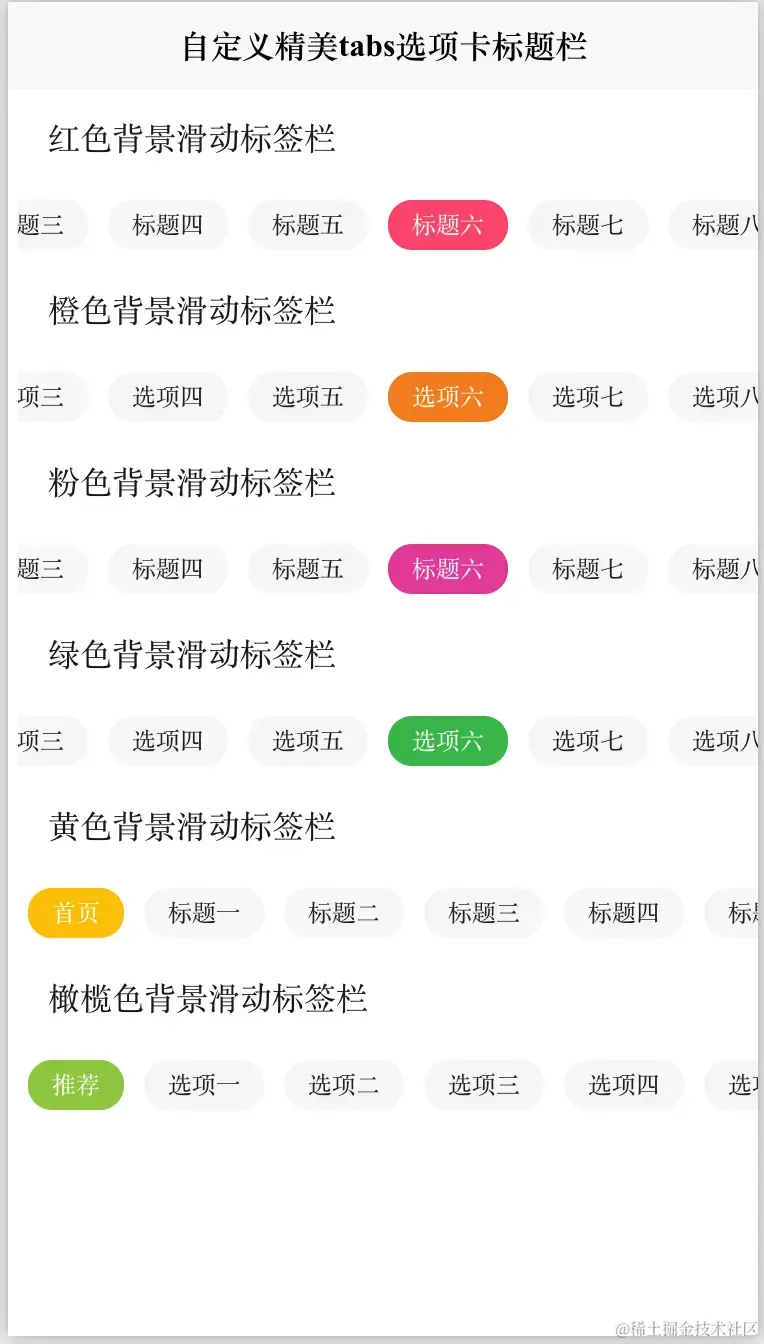764x1344 pixels.
Task: Tap 选项五 in the green tab bar
Action: pyautogui.click(x=308, y=741)
